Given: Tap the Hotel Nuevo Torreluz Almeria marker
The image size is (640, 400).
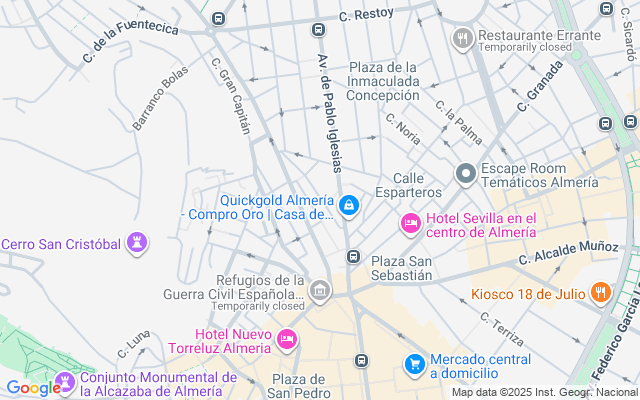Looking at the screenshot, I should (x=287, y=340).
